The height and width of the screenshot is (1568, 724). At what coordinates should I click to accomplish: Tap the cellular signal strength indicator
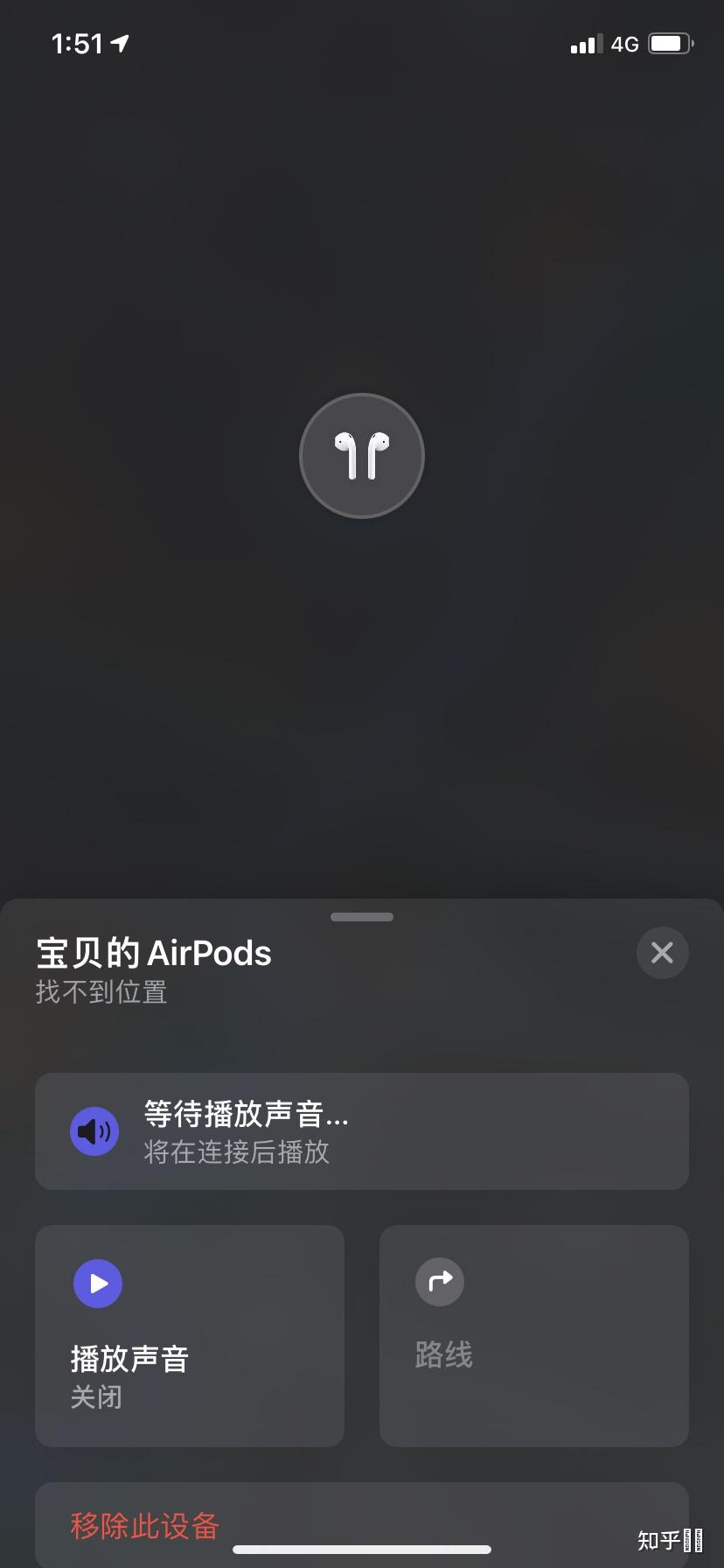[x=584, y=43]
